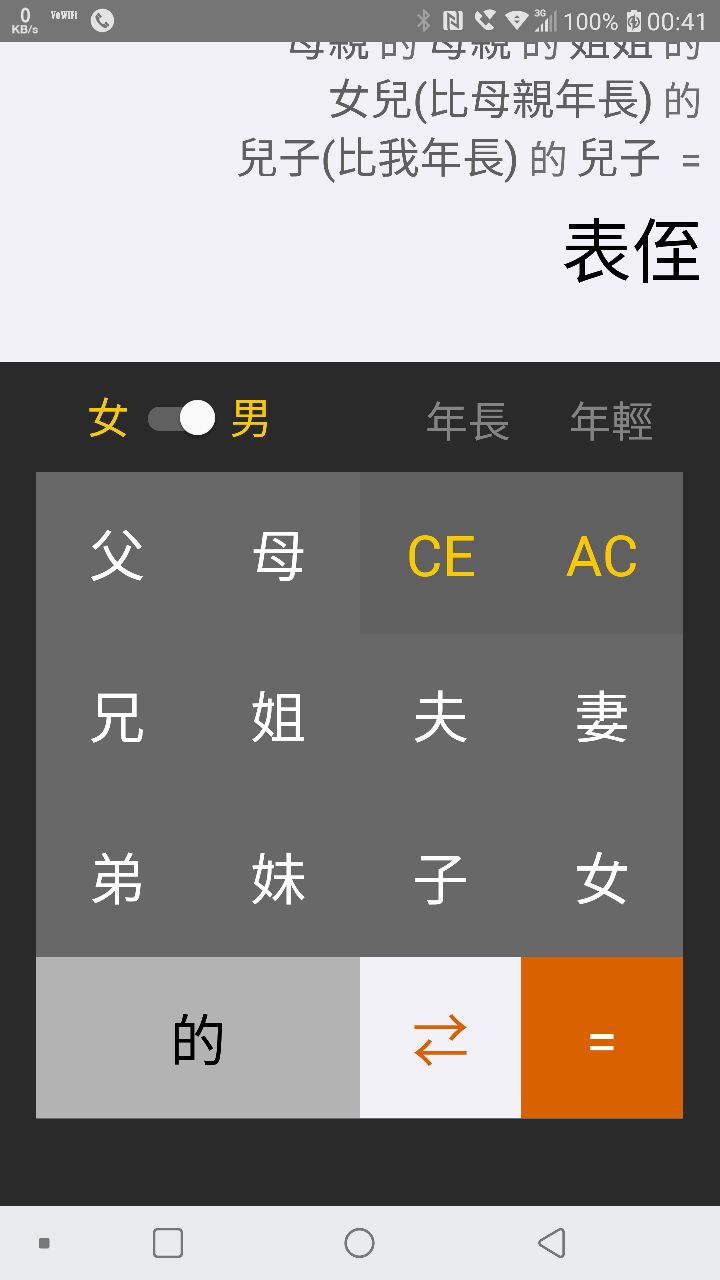Screen dimensions: 720x1280
Task: Add 弟 (younger brother) relation
Action: click(x=117, y=878)
